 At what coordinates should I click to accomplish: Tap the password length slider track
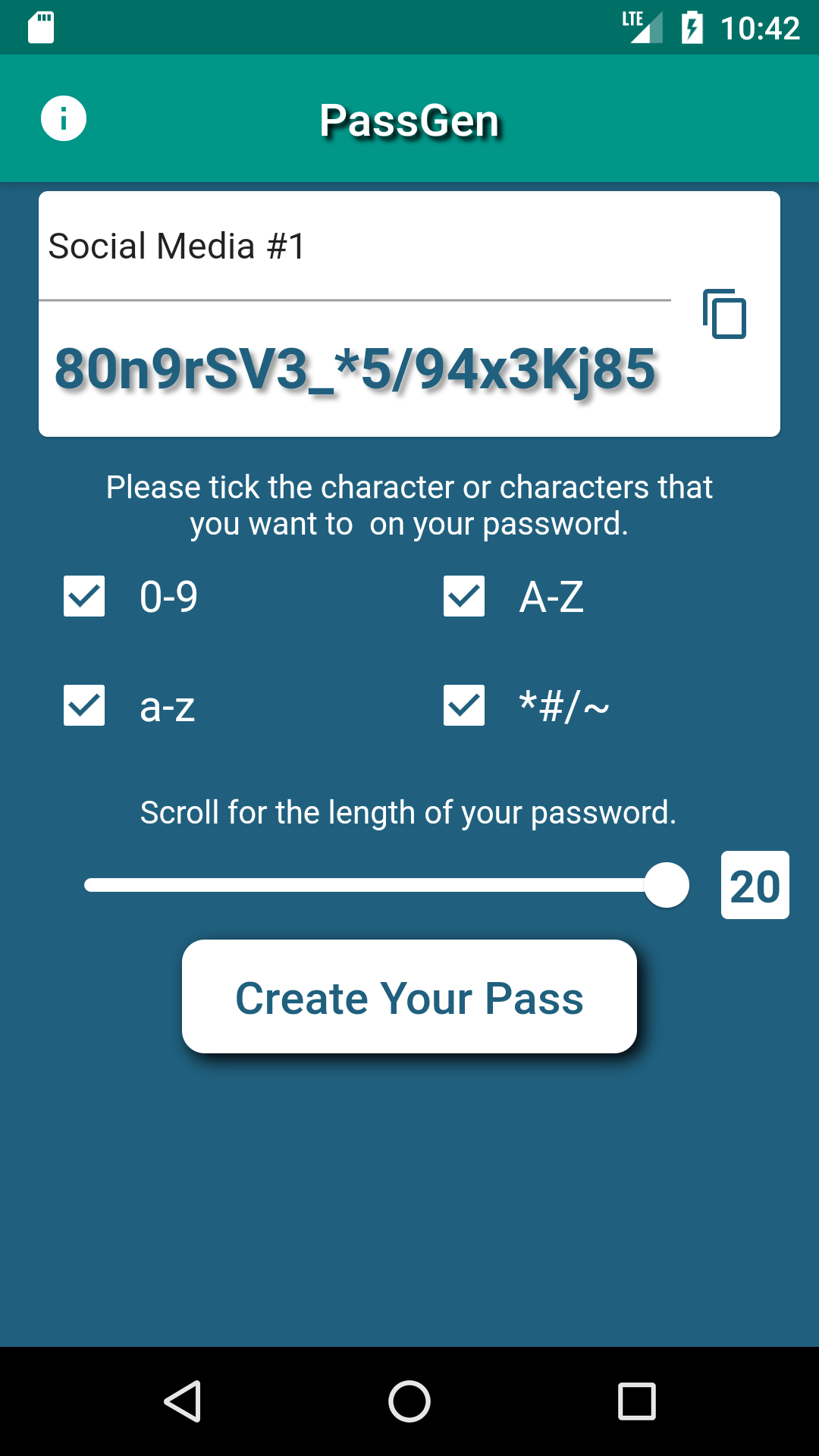386,885
